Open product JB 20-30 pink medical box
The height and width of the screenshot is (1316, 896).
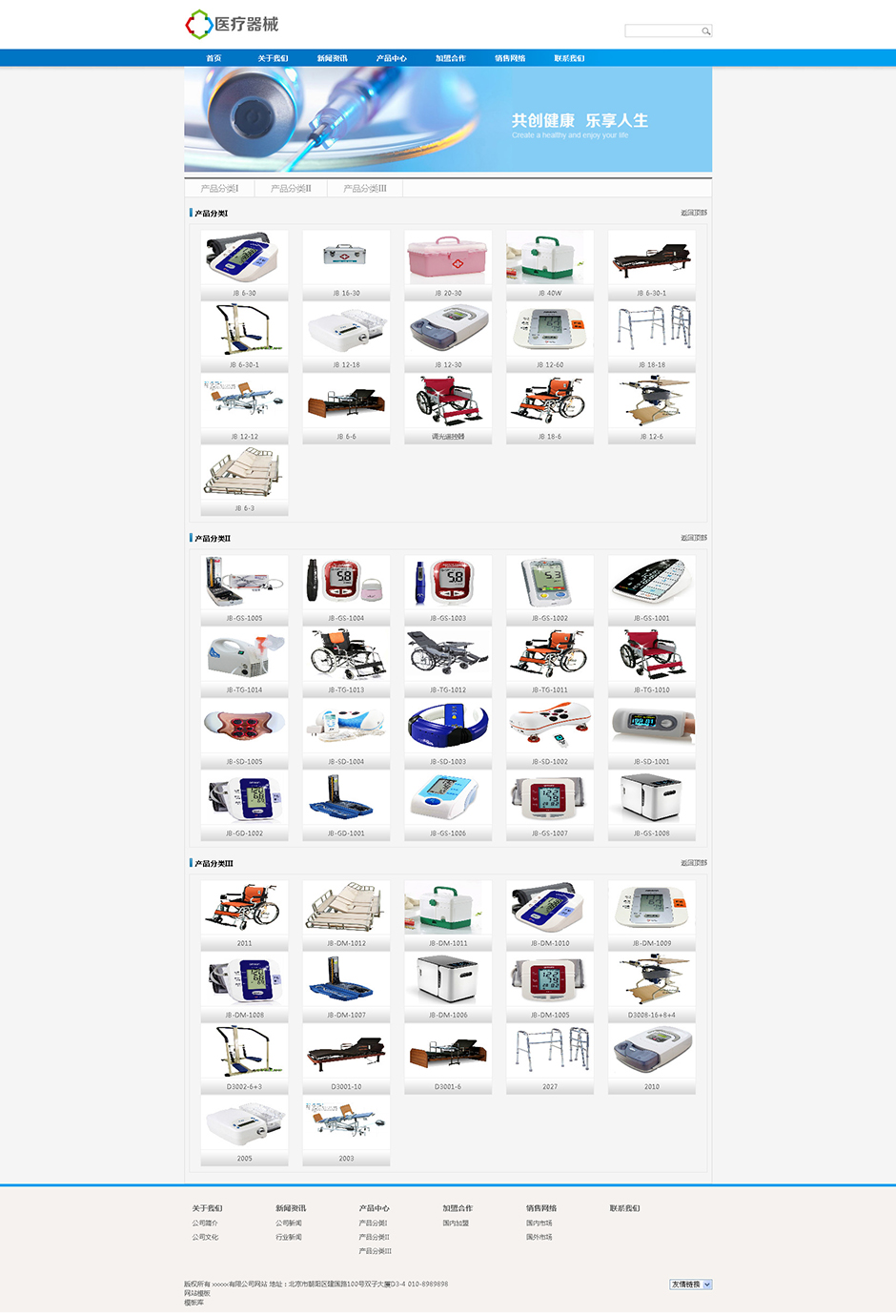[x=448, y=258]
